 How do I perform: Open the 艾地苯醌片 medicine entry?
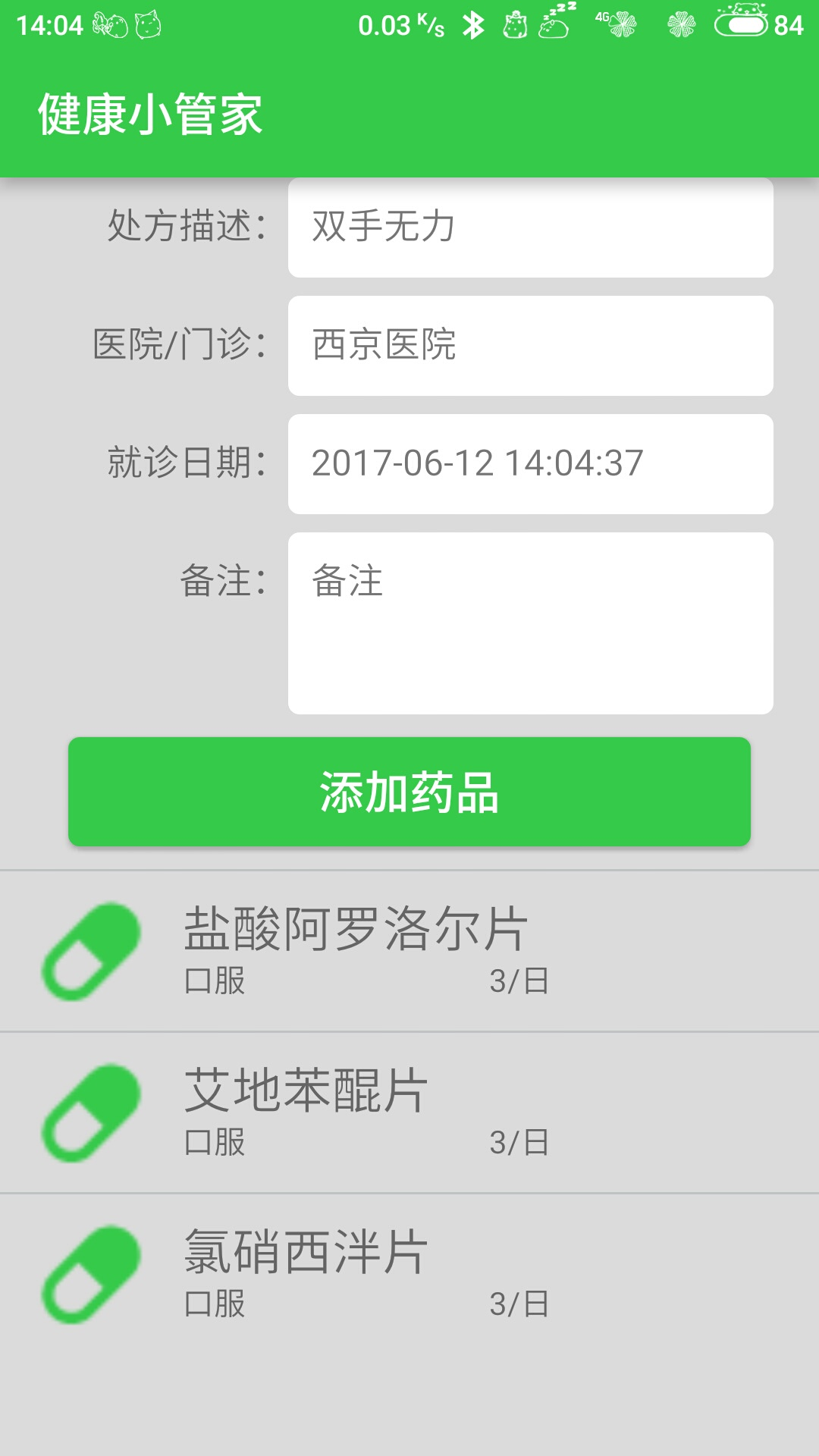tap(409, 1112)
